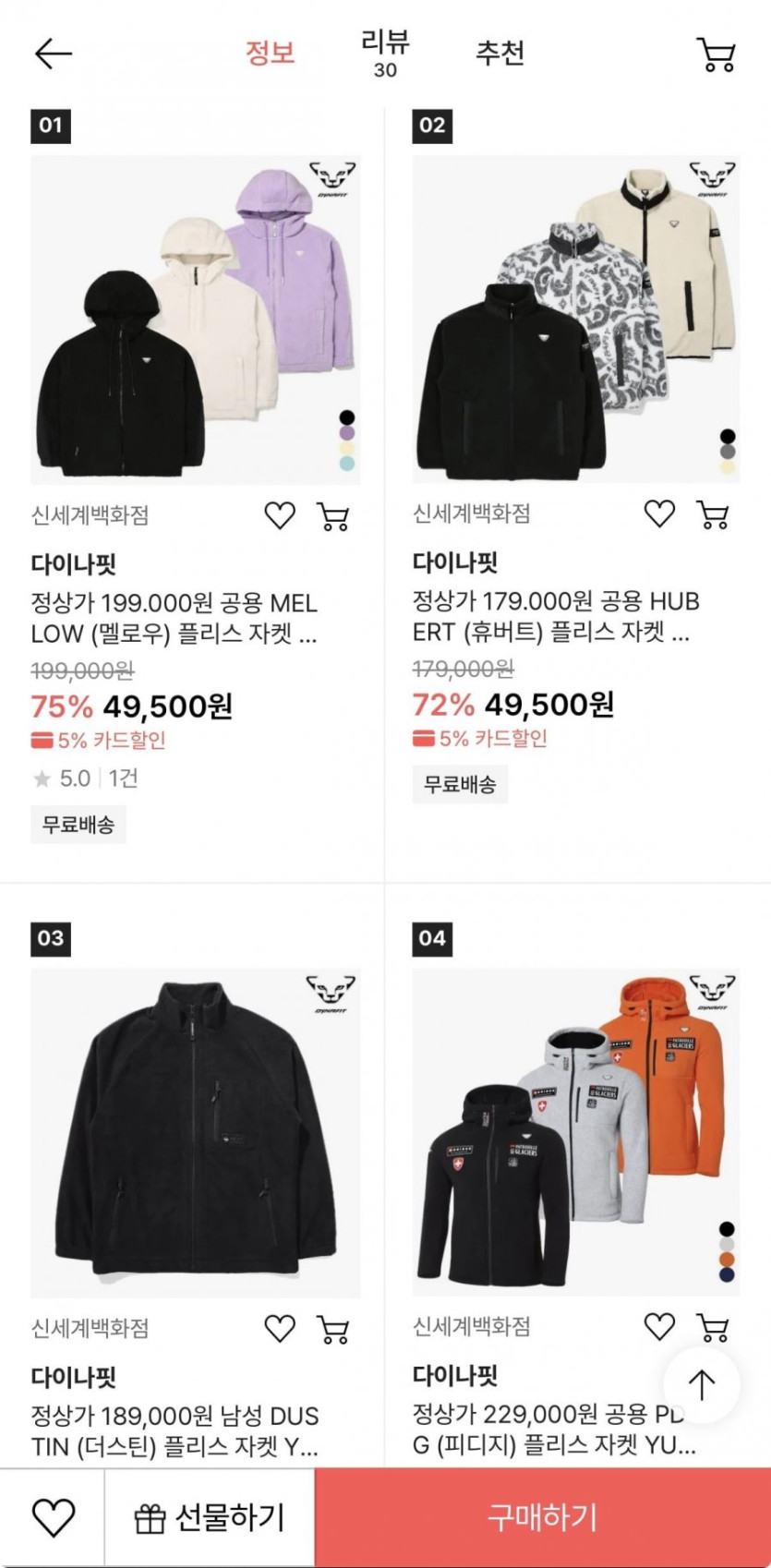
Task: Switch to the 리뷰 tab
Action: pos(385,54)
